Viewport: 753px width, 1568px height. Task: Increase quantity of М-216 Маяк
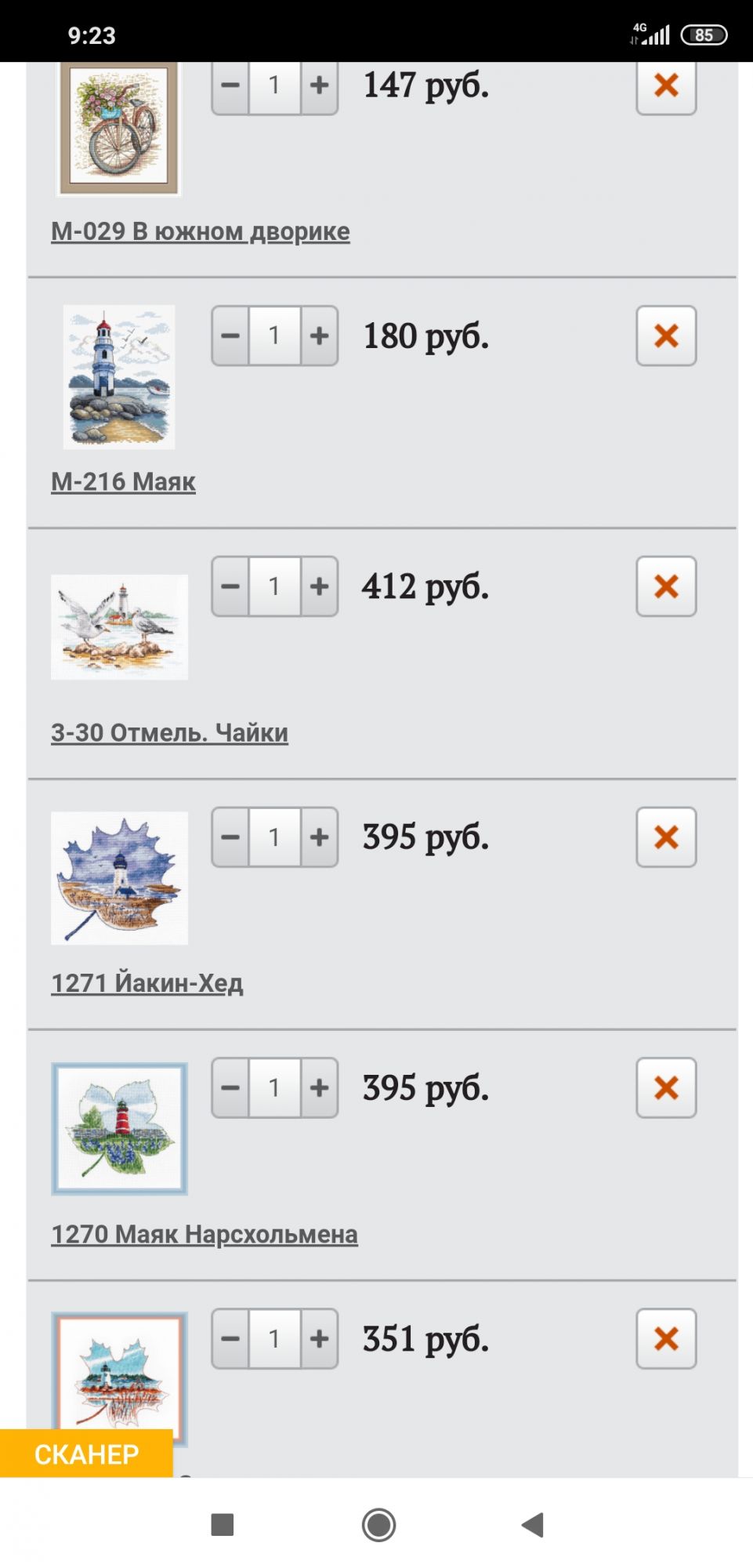[x=319, y=336]
